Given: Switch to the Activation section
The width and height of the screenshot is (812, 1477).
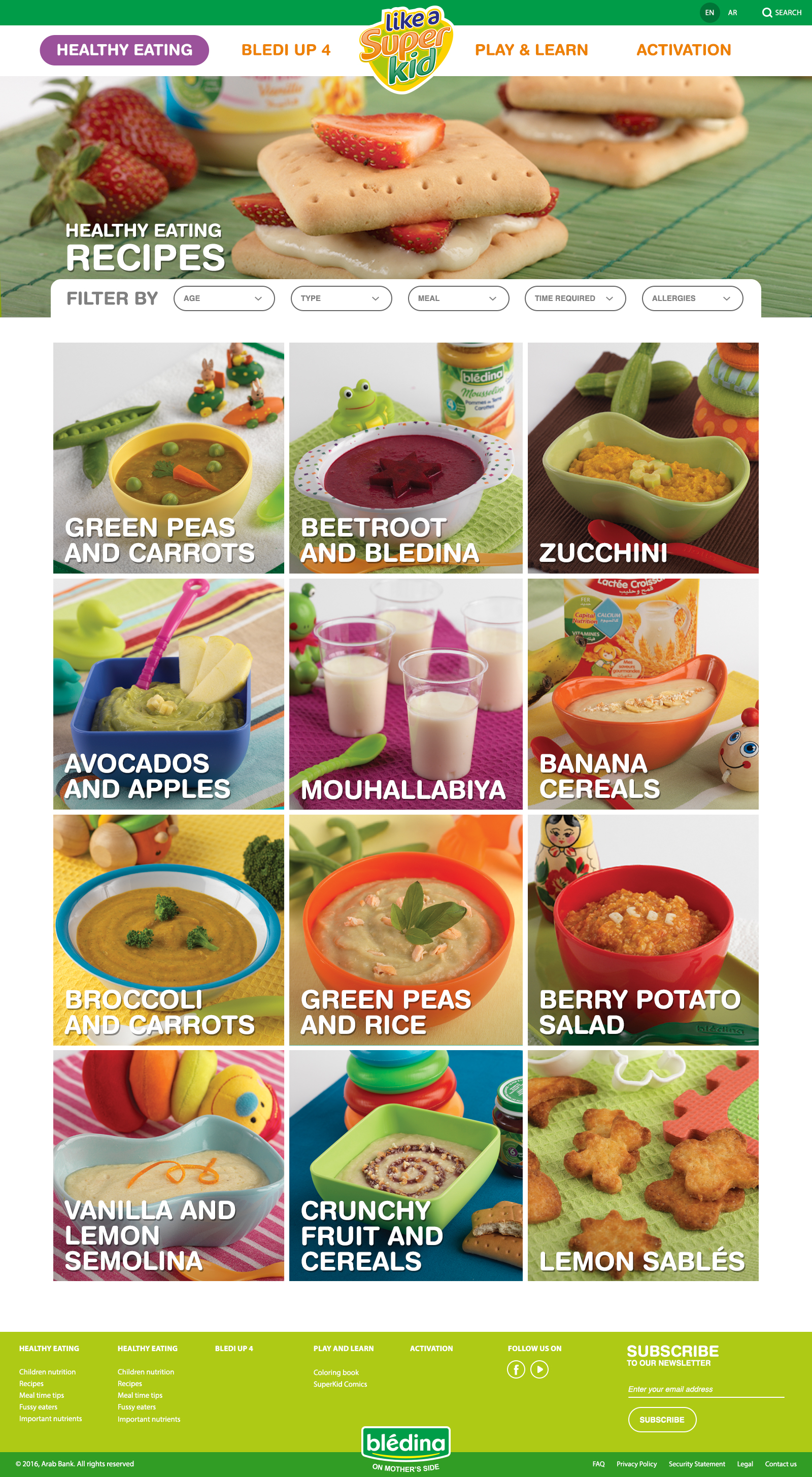Looking at the screenshot, I should coord(684,50).
